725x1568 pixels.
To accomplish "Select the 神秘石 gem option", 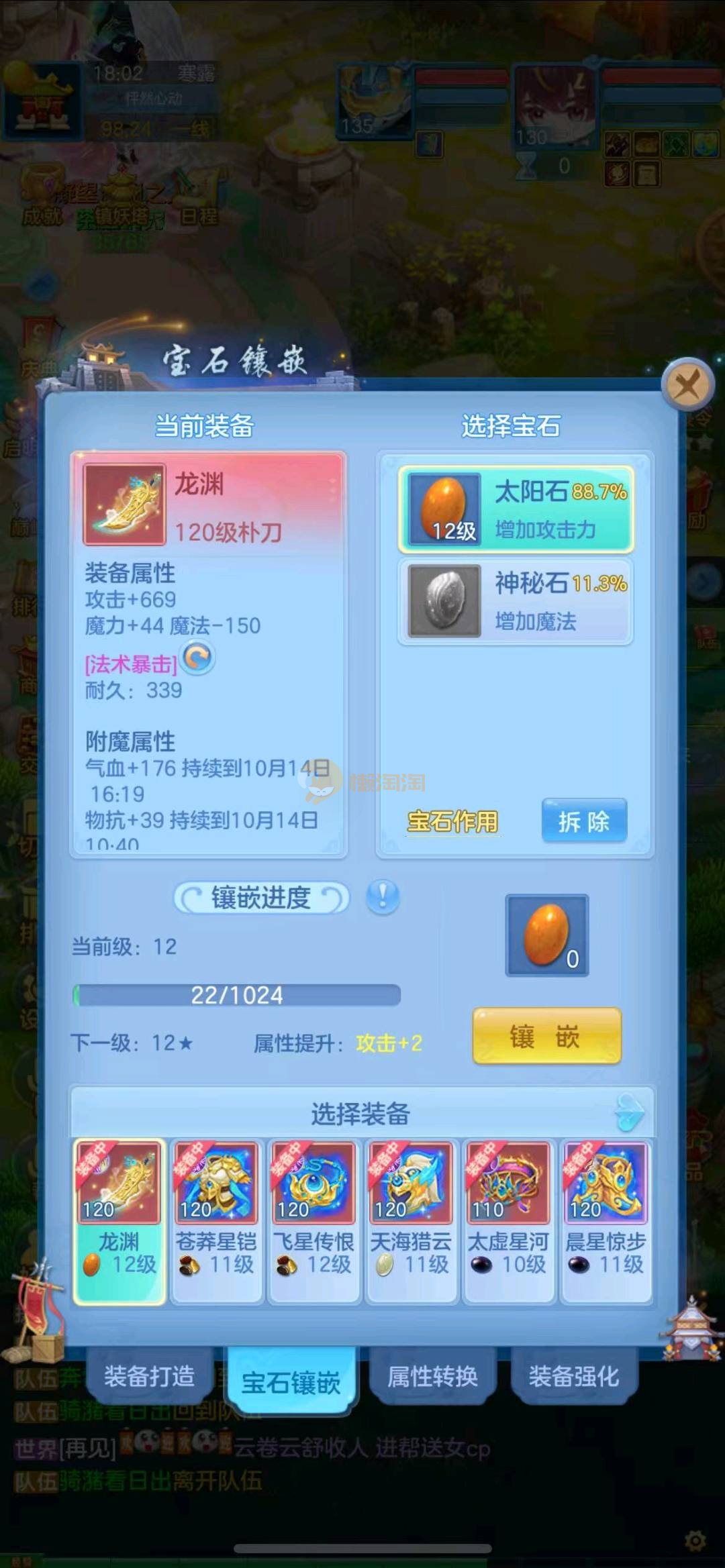I will point(516,601).
